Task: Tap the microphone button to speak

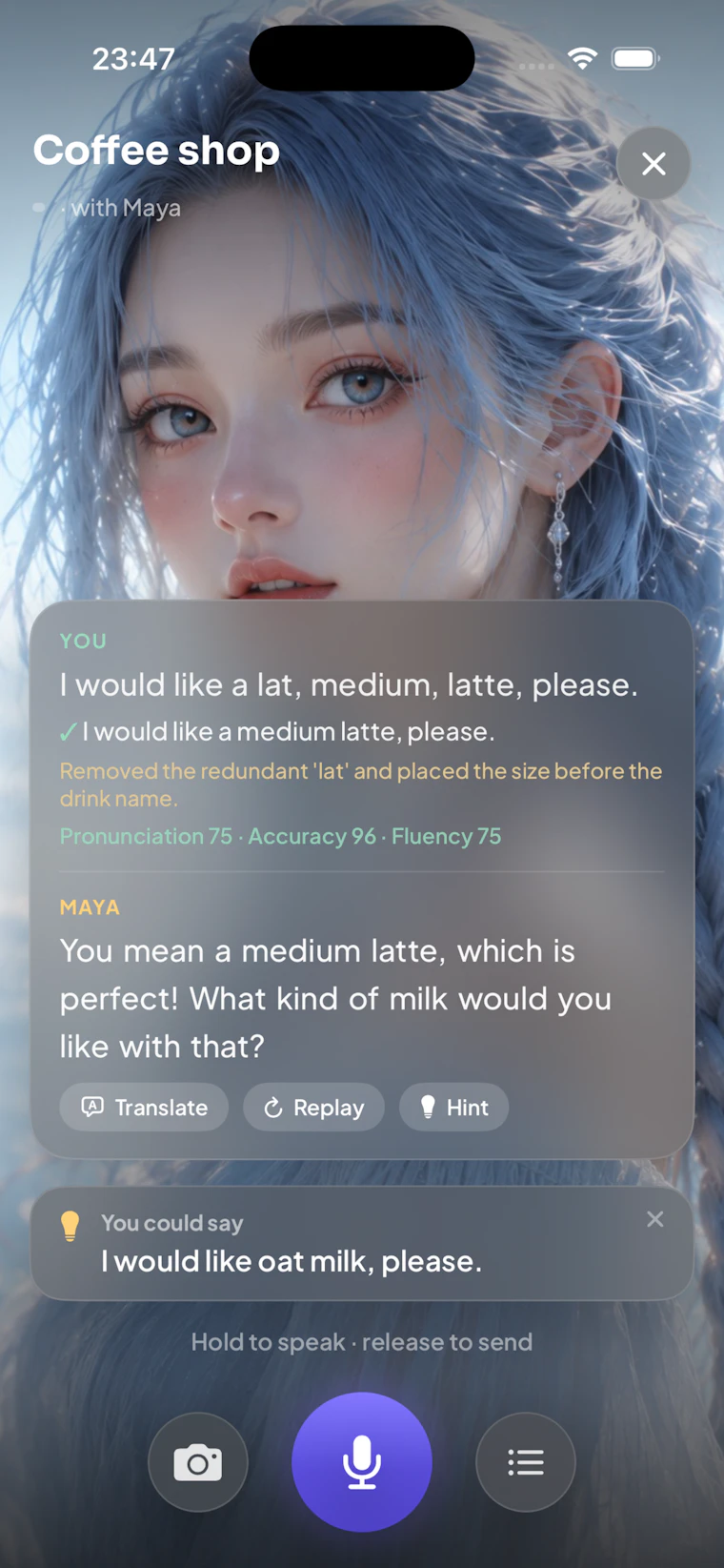Action: (362, 1462)
